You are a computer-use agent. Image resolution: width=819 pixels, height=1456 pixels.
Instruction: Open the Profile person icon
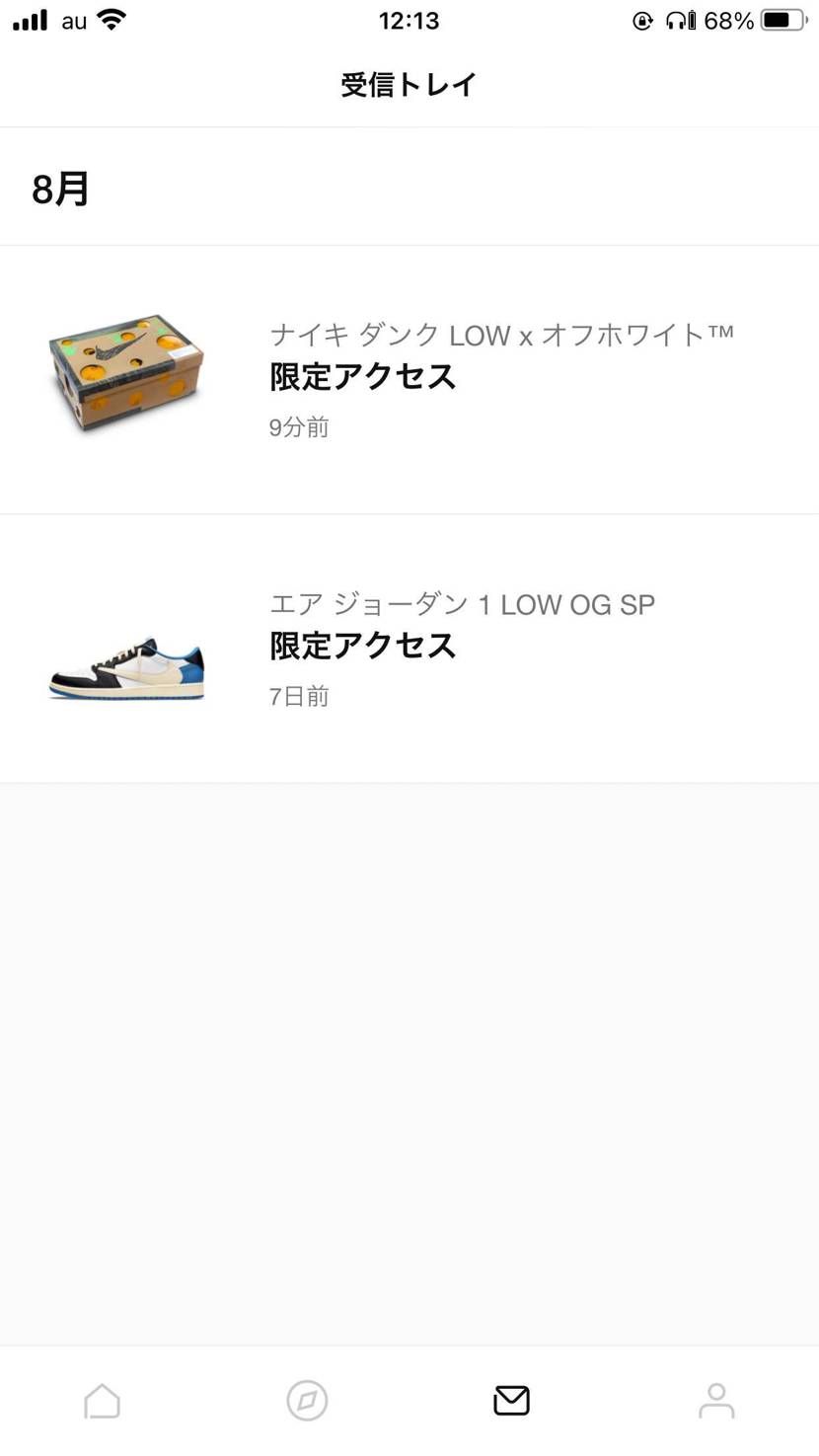[715, 1400]
